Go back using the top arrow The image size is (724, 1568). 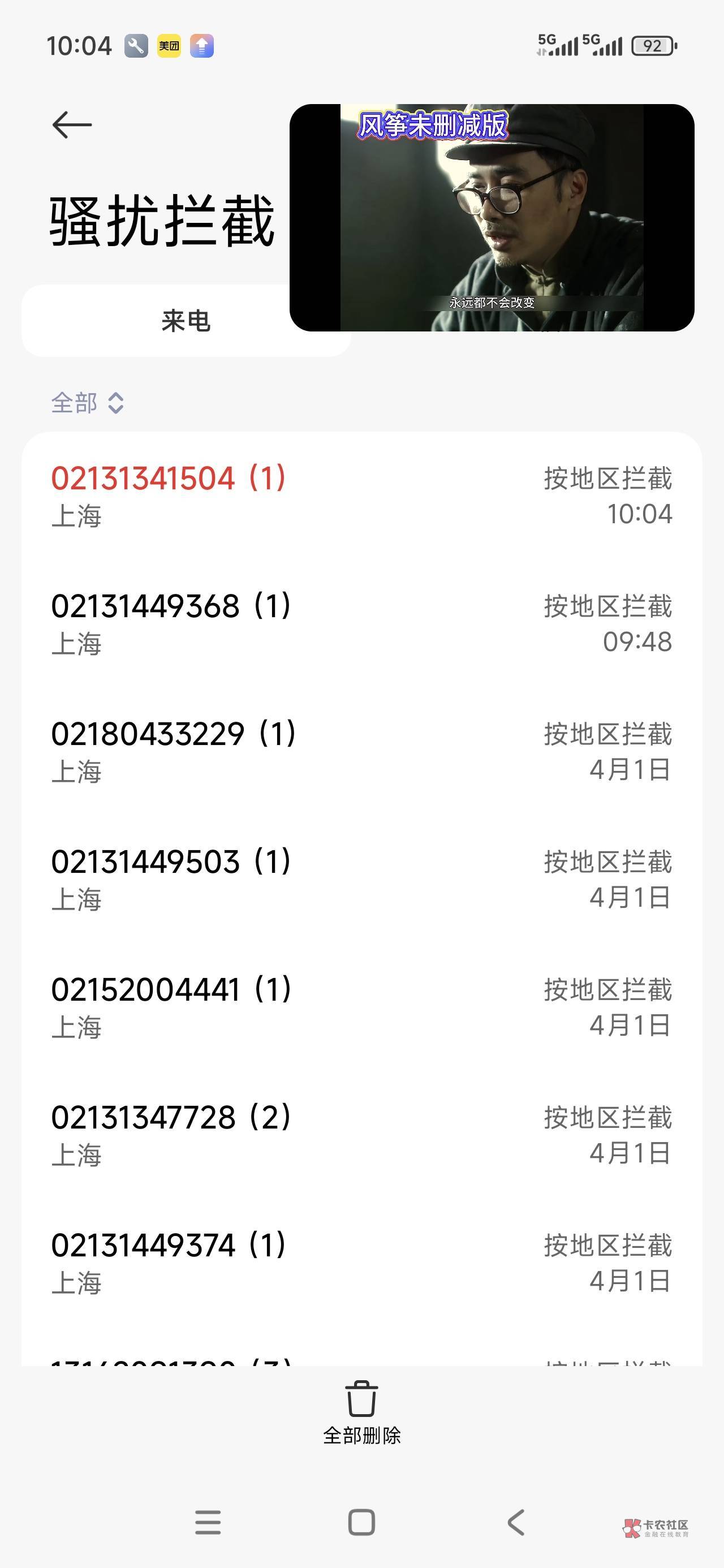coord(72,125)
